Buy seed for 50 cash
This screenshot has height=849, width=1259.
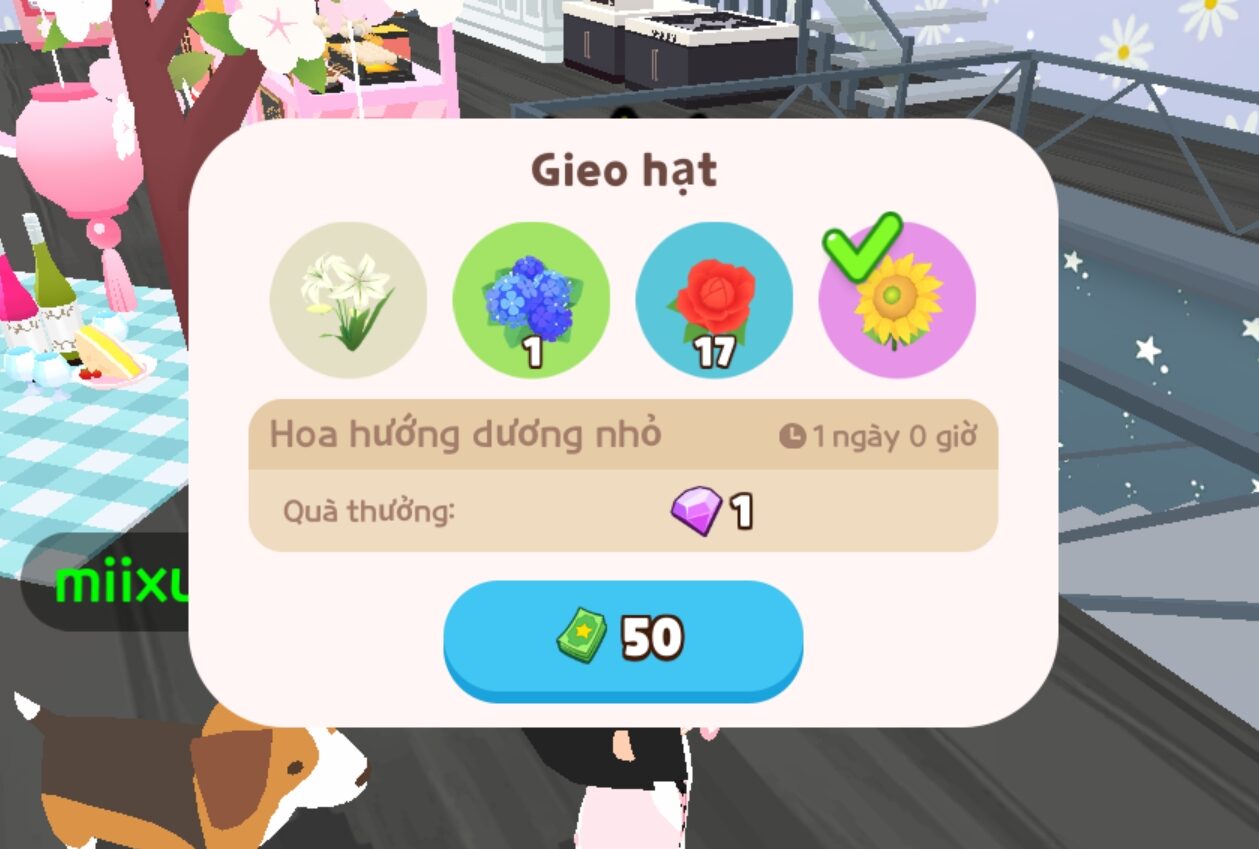(623, 637)
